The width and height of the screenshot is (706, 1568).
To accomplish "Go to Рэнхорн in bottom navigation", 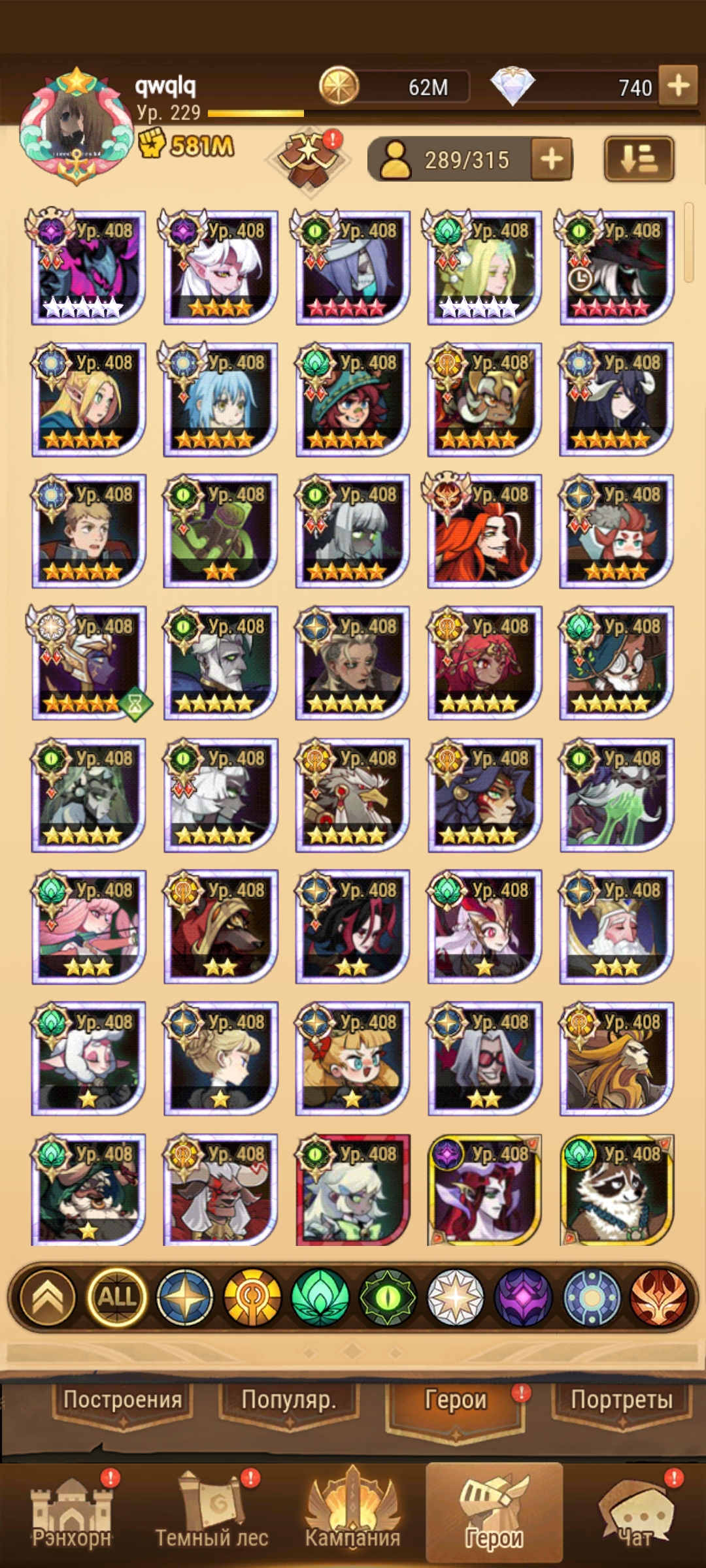I will (72, 1514).
